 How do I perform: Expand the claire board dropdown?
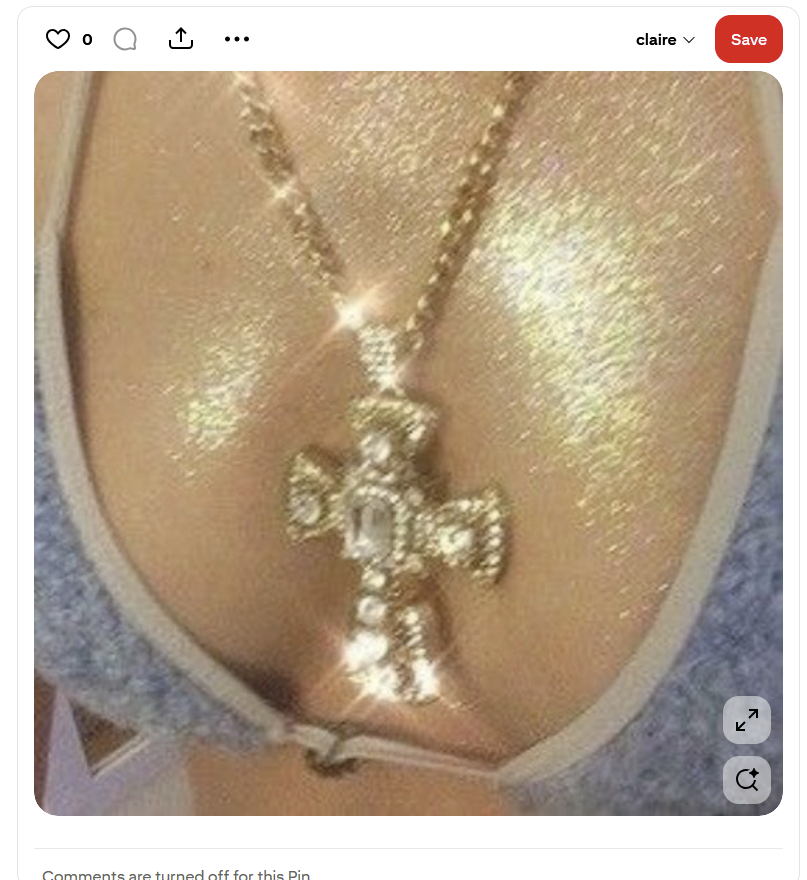665,40
